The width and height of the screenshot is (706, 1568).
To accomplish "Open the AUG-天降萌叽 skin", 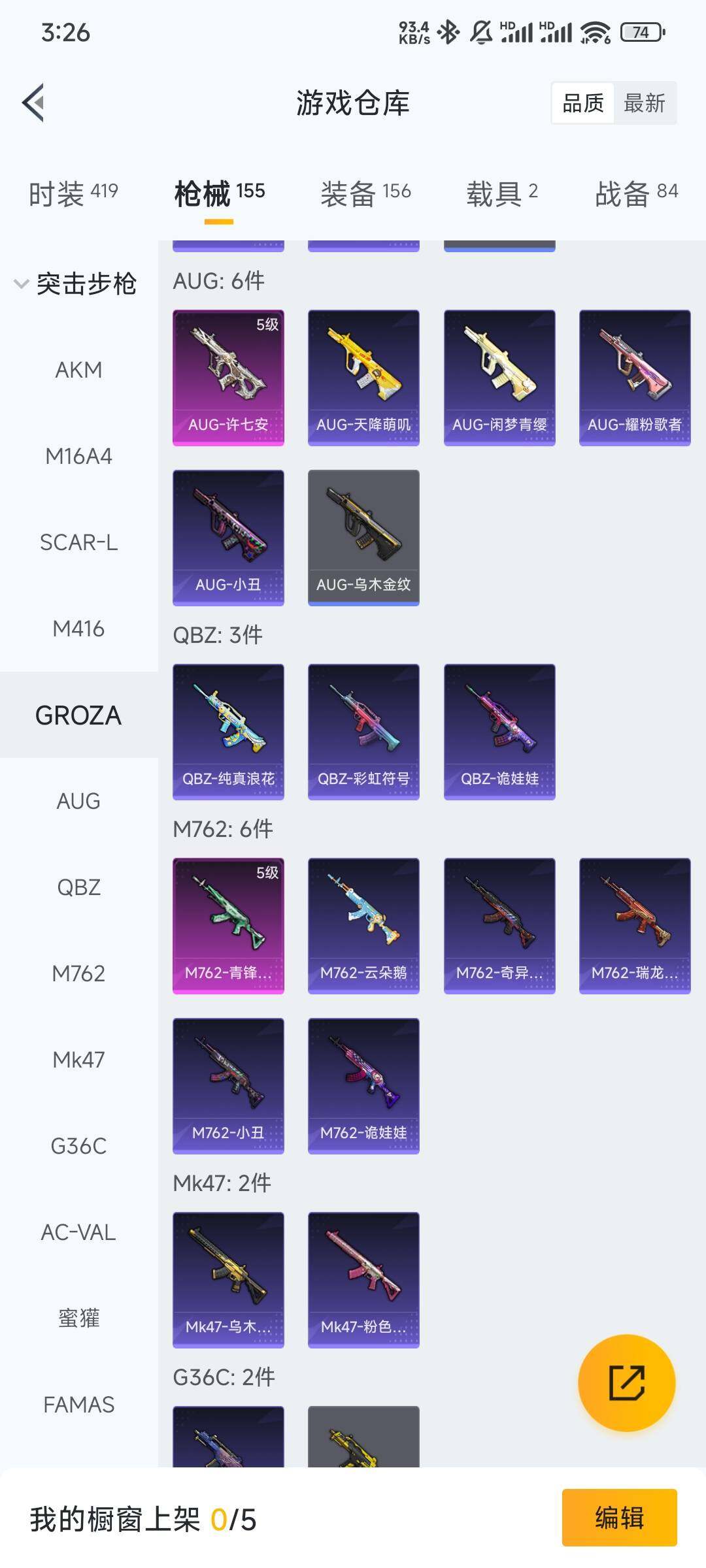I will click(x=363, y=378).
